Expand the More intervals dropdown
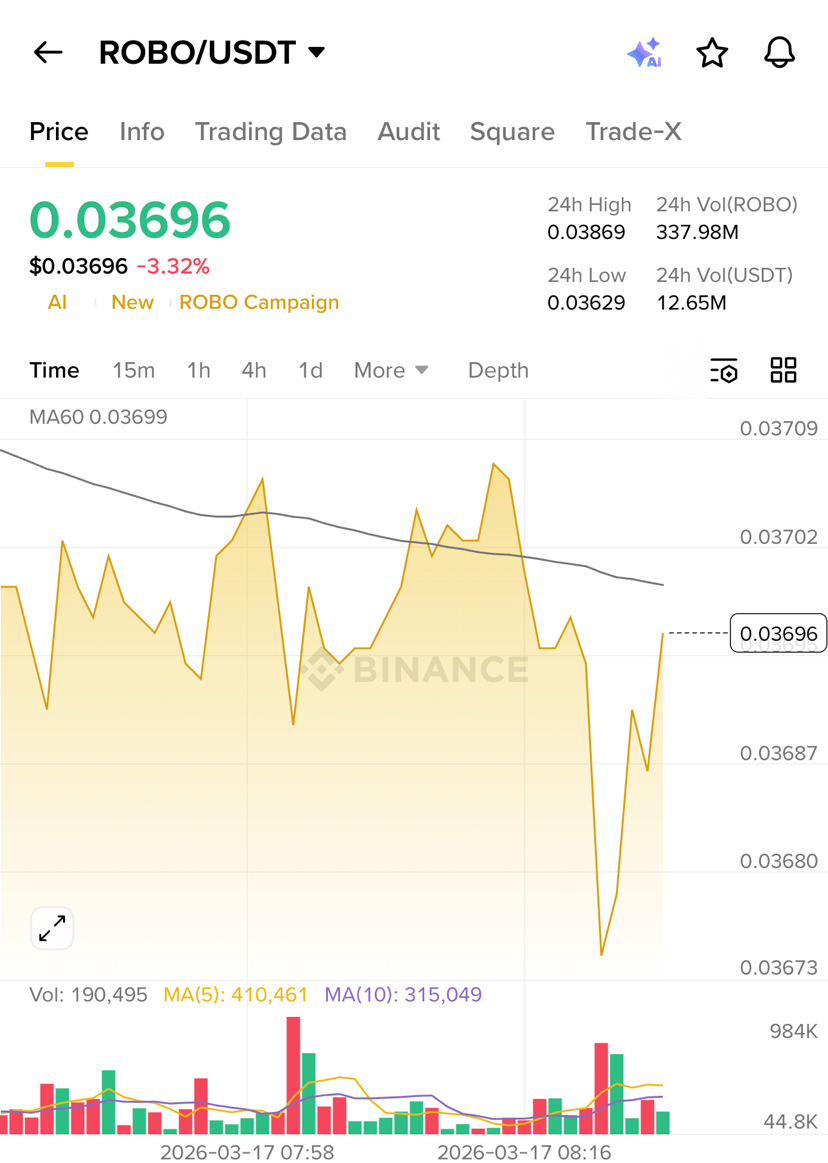Image resolution: width=828 pixels, height=1163 pixels. click(391, 370)
